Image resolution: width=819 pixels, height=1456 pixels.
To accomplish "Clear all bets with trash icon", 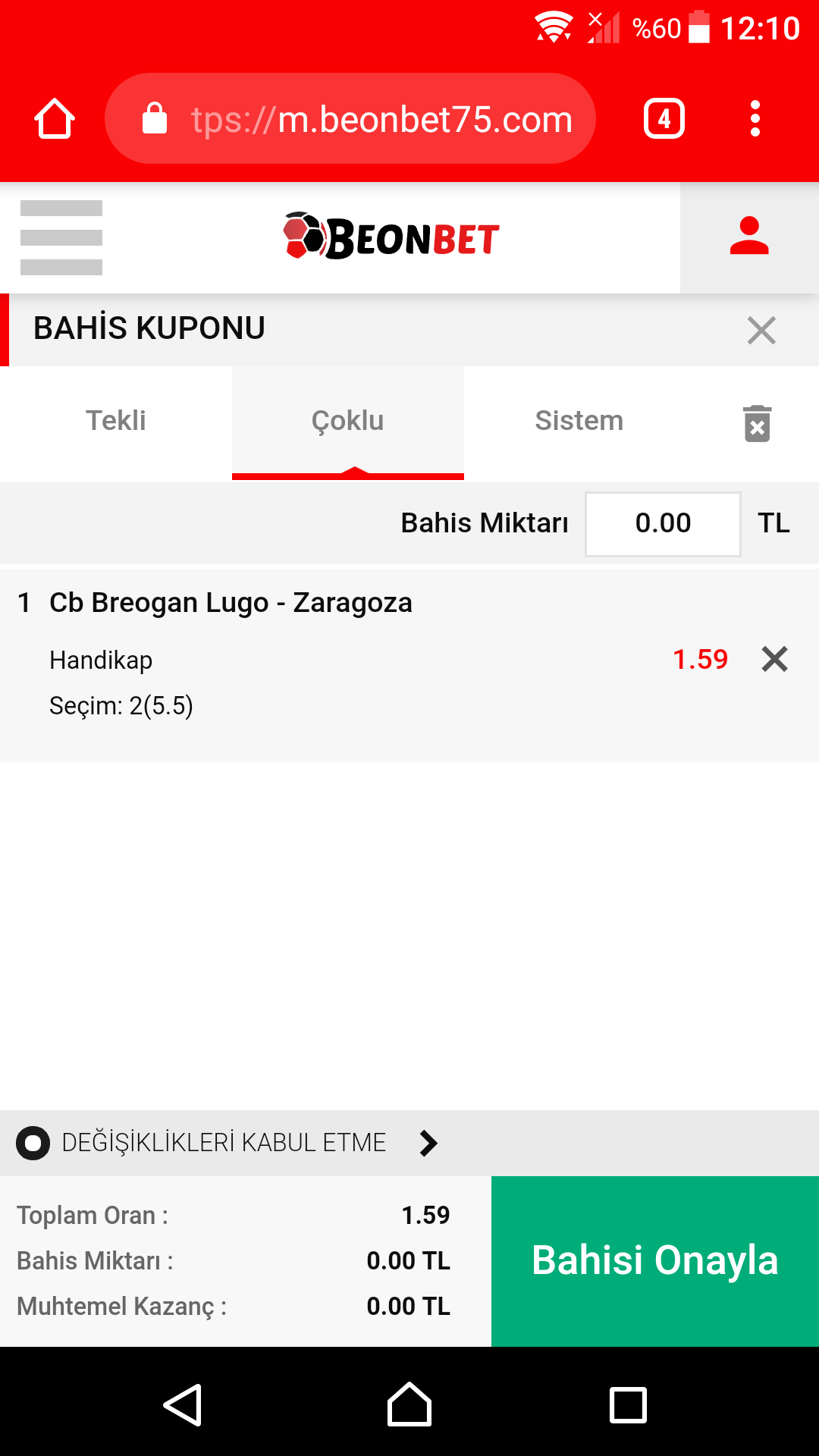I will [757, 423].
